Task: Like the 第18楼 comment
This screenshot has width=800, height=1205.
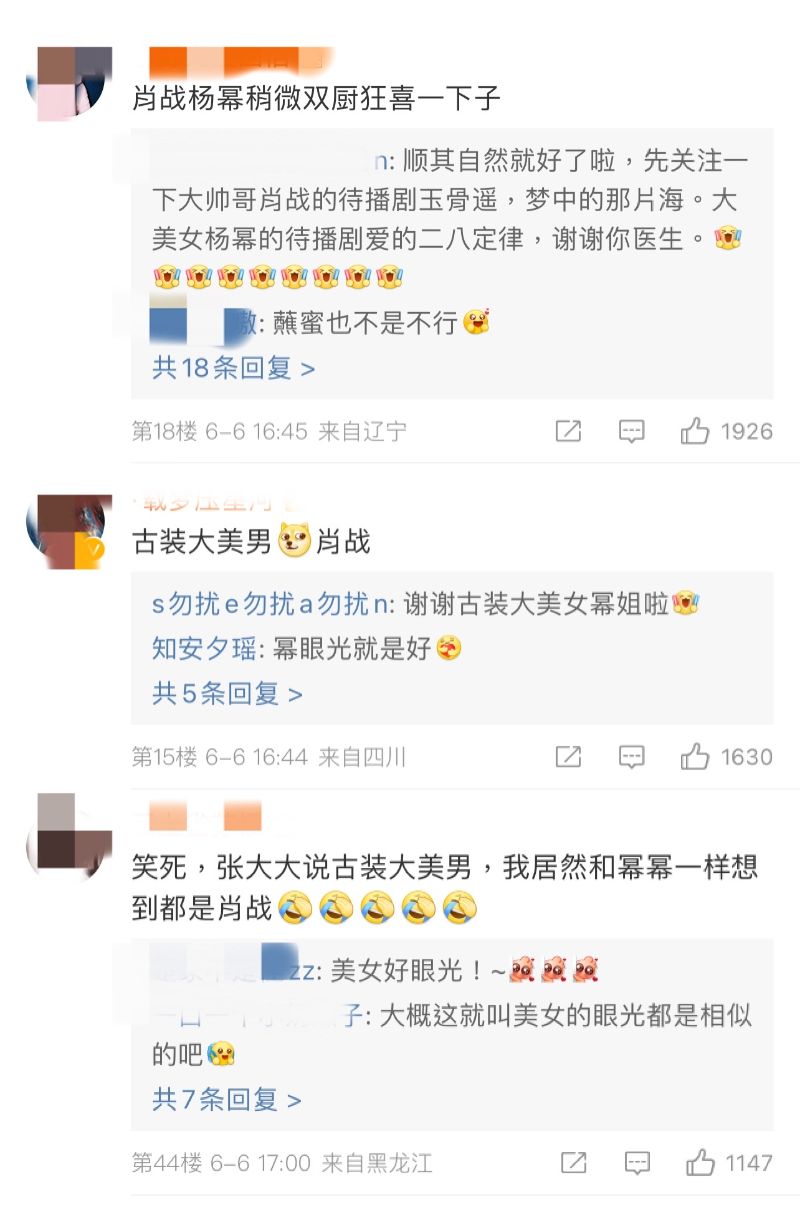Action: pos(695,431)
